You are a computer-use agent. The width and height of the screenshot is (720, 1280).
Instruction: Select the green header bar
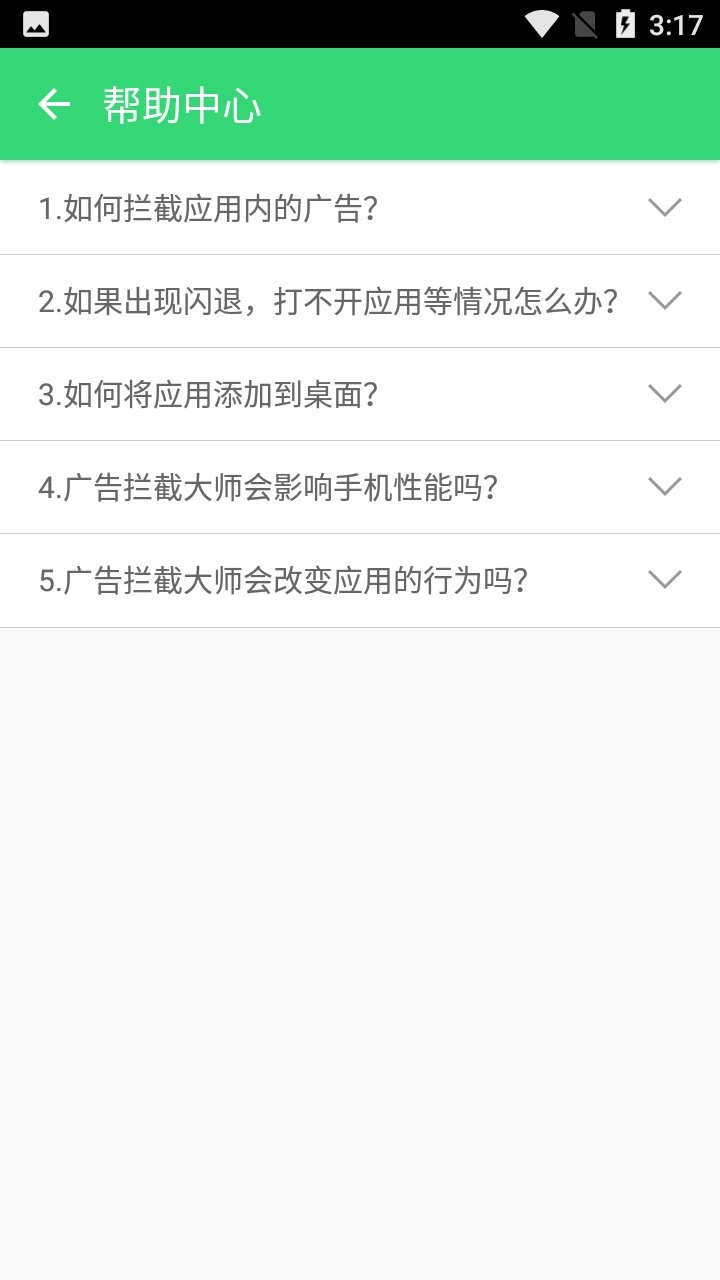(x=360, y=103)
